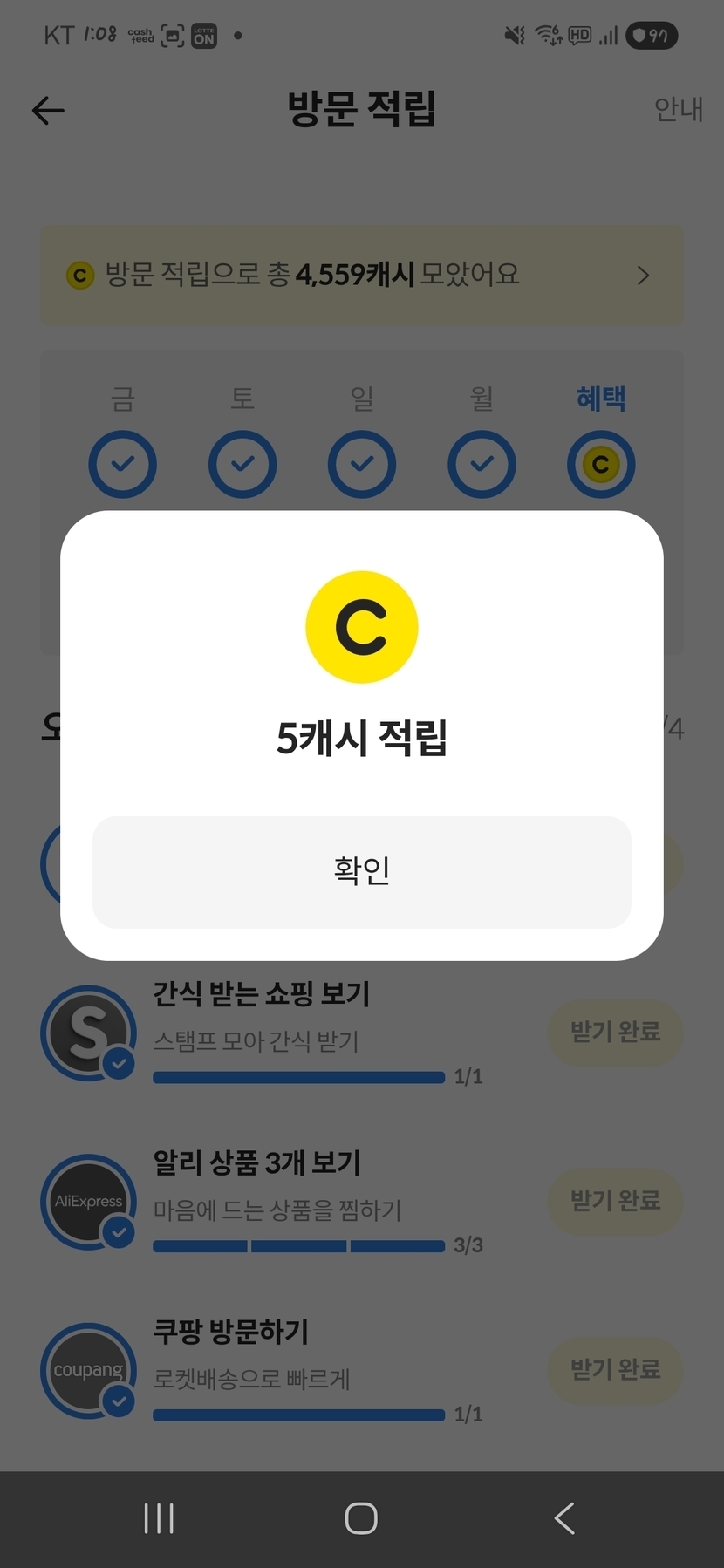Viewport: 724px width, 1568px height.
Task: Open the 쿠팡 방문하기 mission row
Action: pos(362,1370)
